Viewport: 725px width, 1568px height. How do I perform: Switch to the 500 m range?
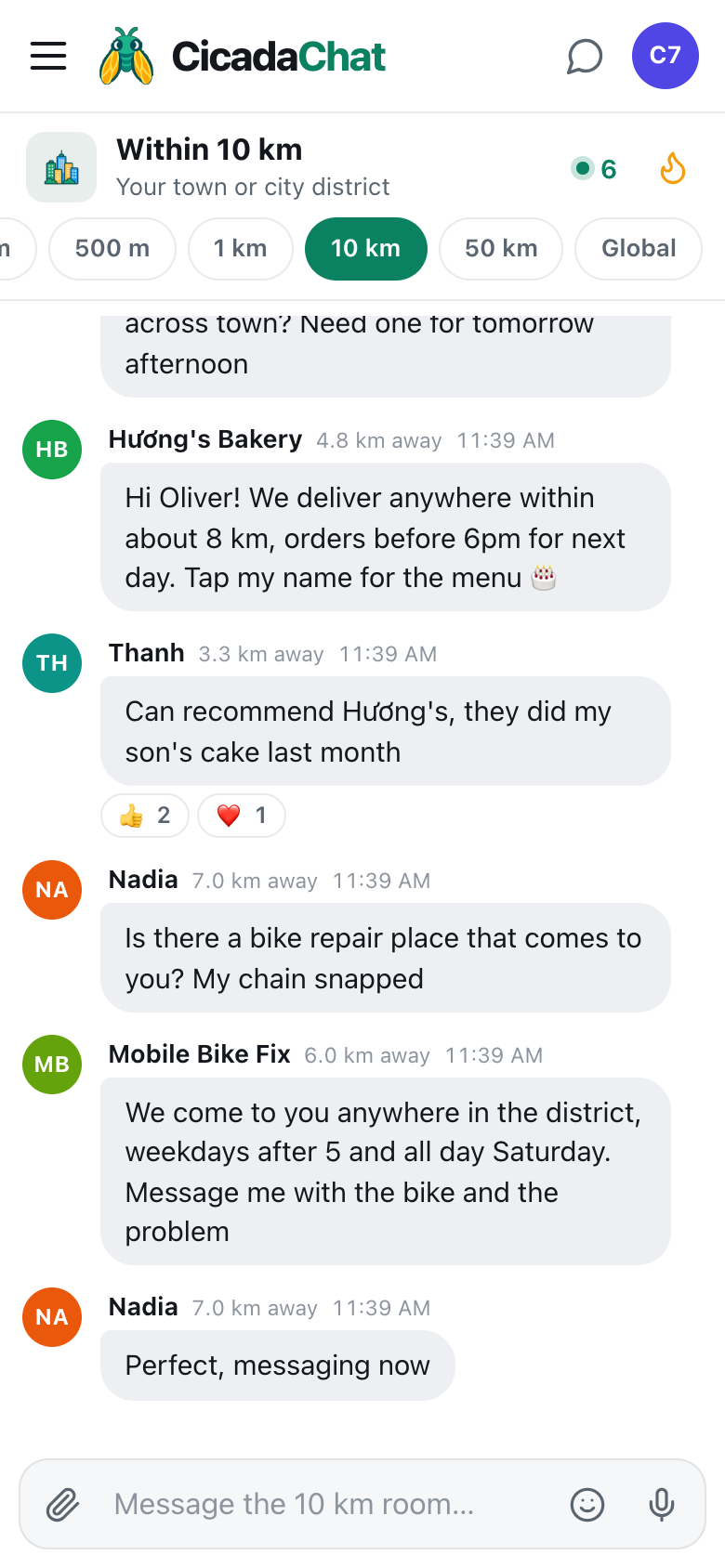(112, 248)
